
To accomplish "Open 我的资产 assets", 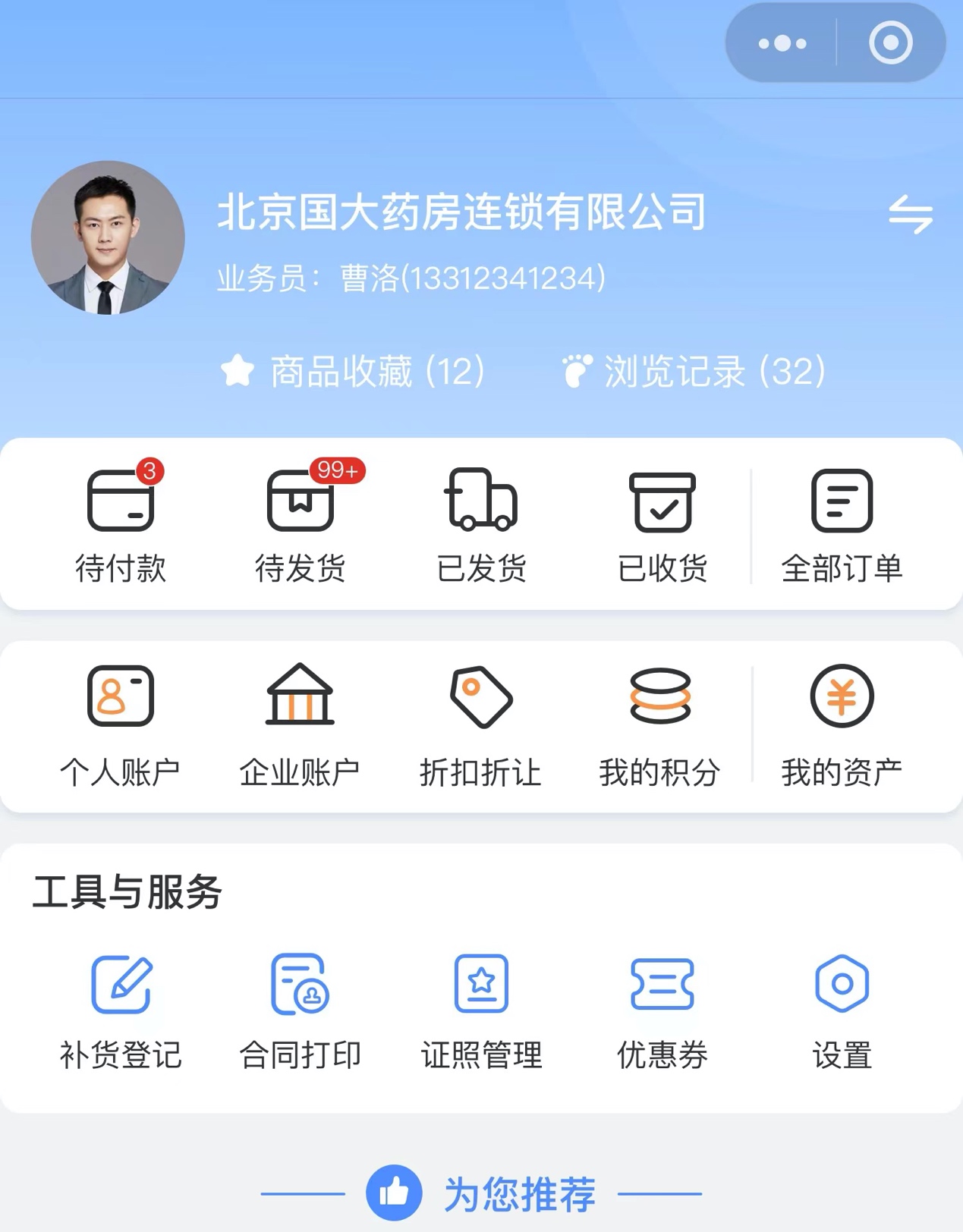I will (x=842, y=726).
